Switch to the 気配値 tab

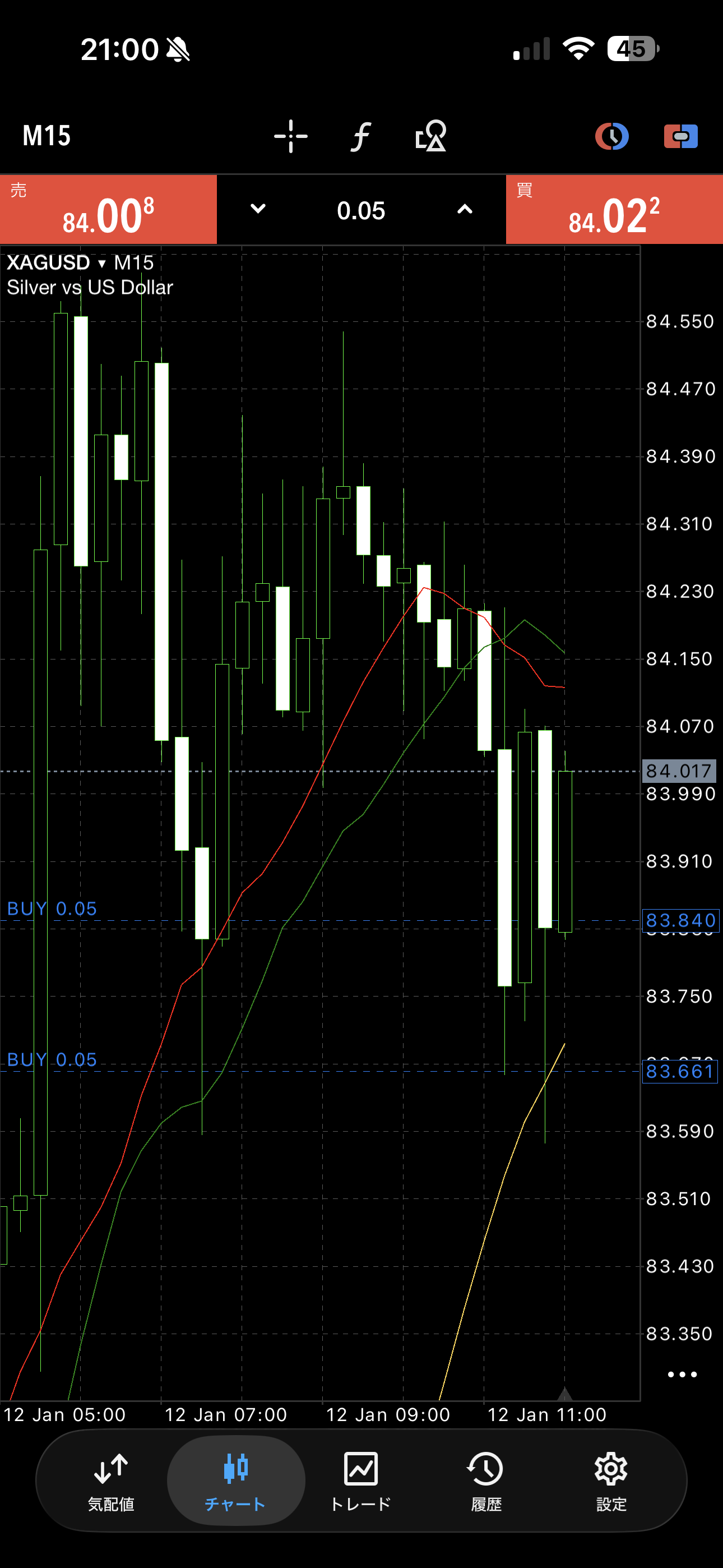click(111, 1481)
